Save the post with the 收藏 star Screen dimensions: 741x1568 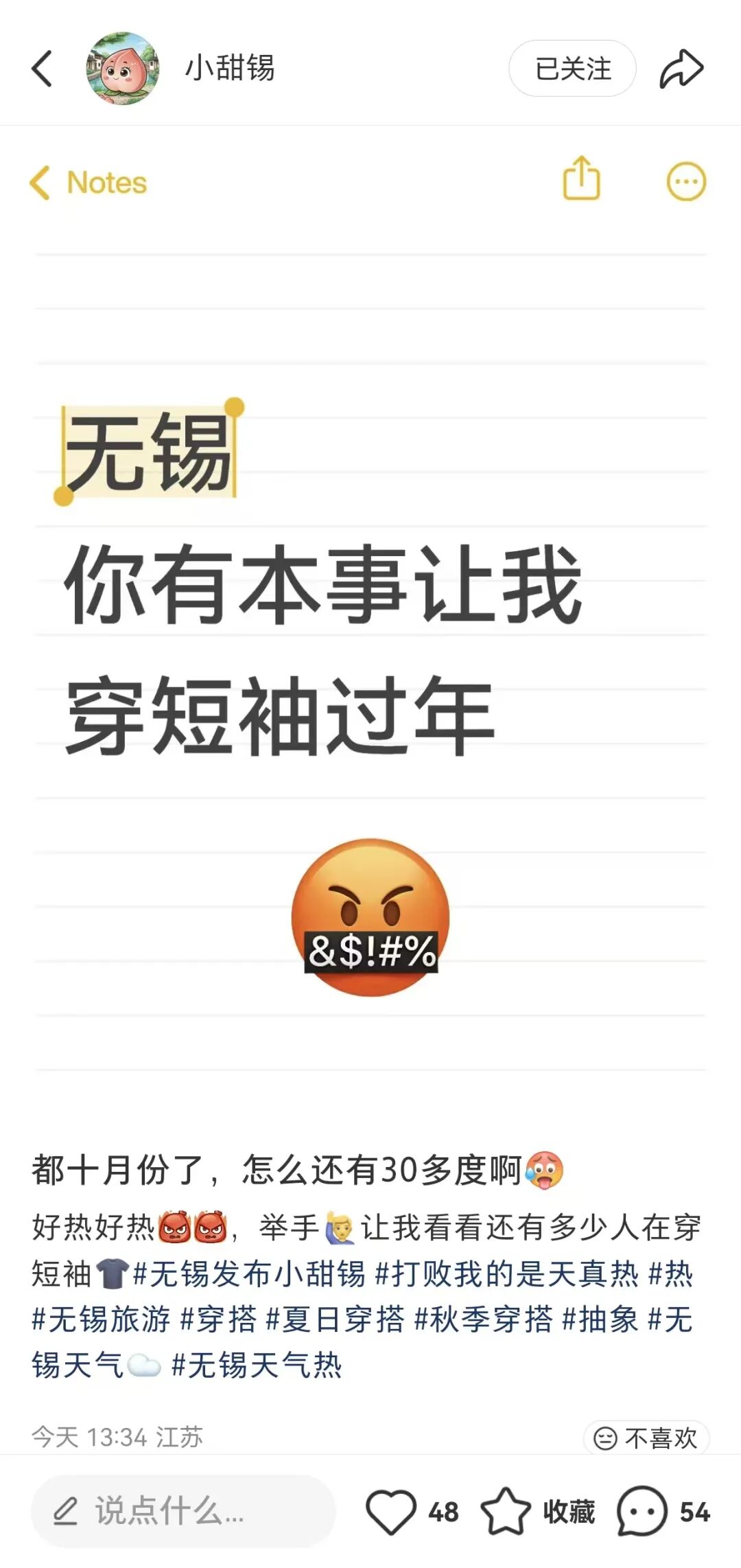506,1511
